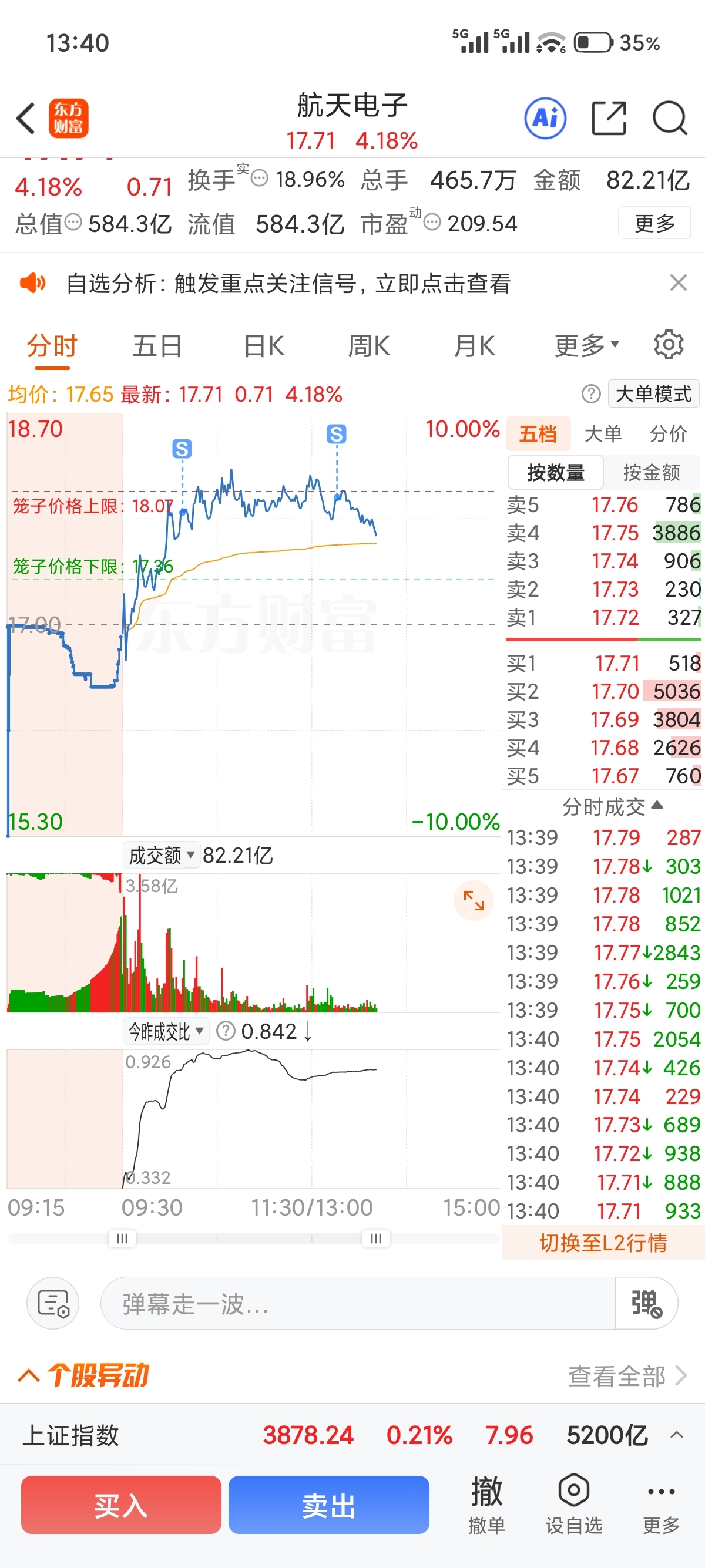Tap the blue 卖出 button

tap(329, 1505)
